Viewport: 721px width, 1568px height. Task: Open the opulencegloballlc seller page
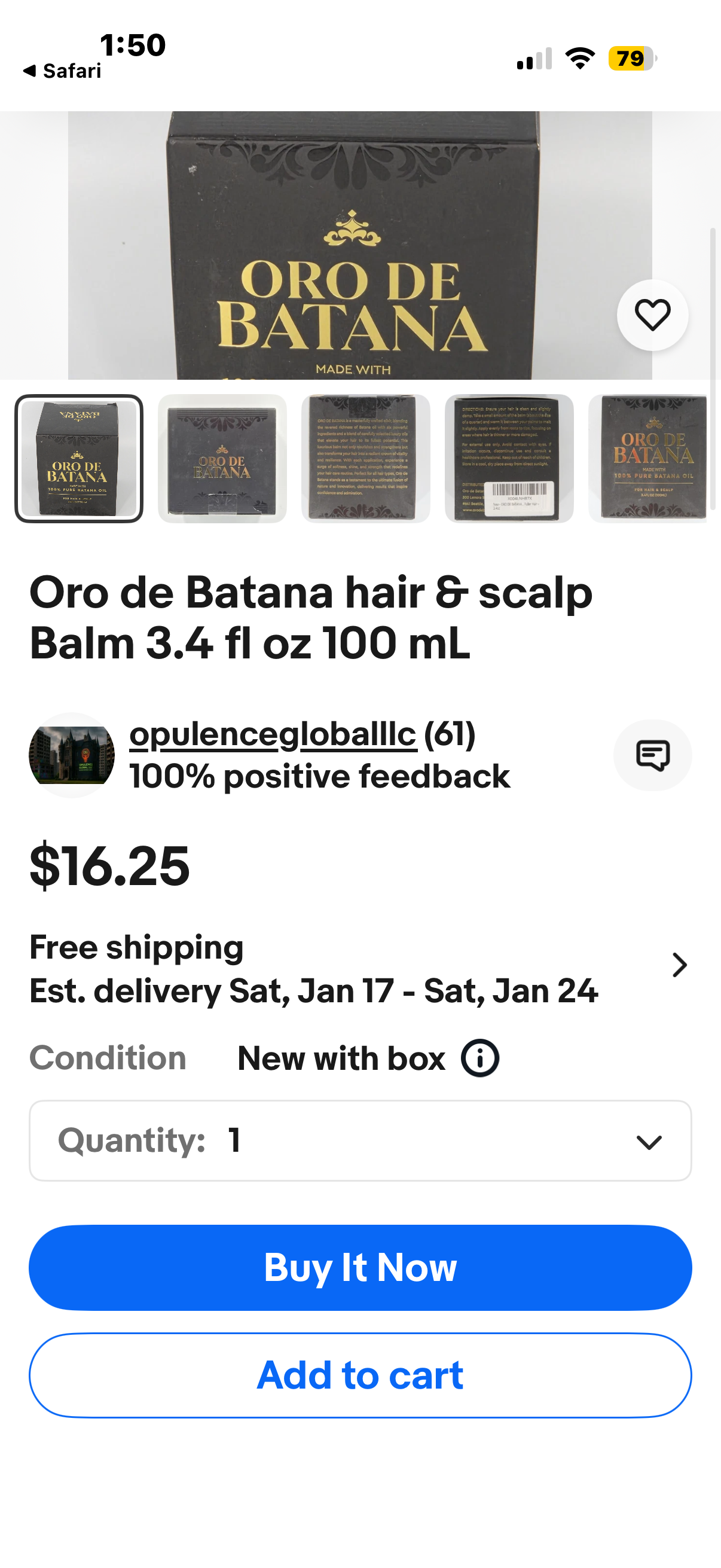coord(273,736)
